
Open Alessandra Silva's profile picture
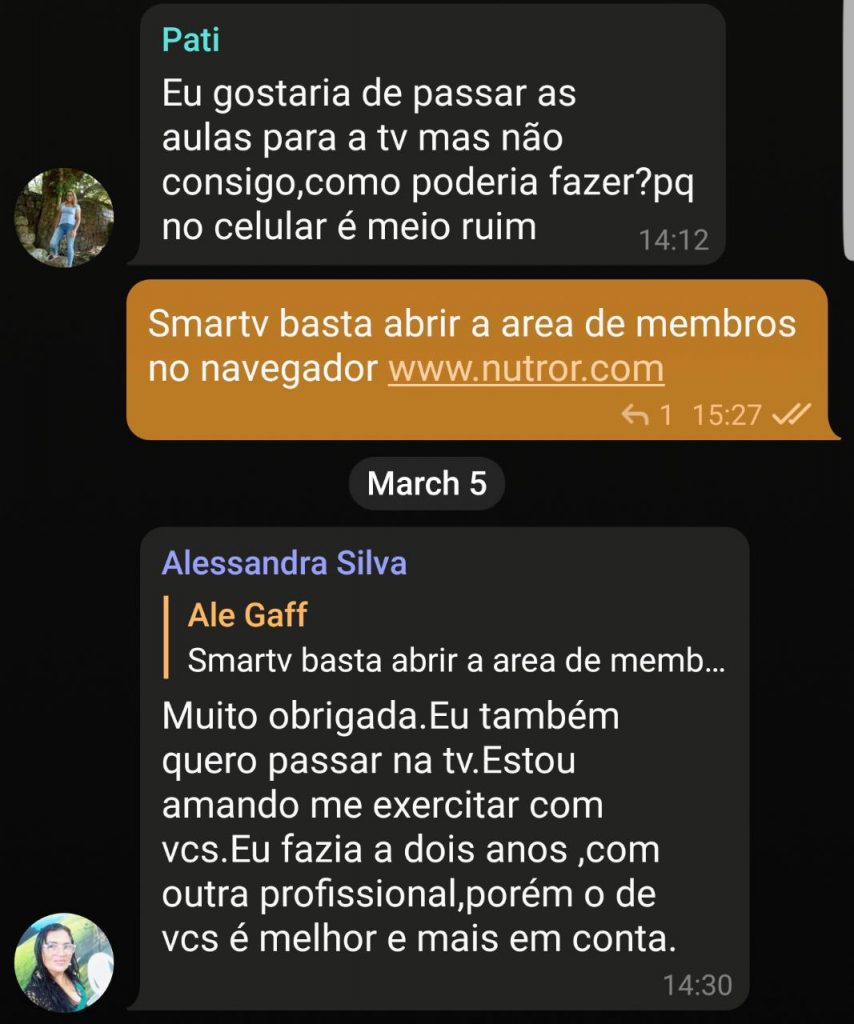pos(64,962)
